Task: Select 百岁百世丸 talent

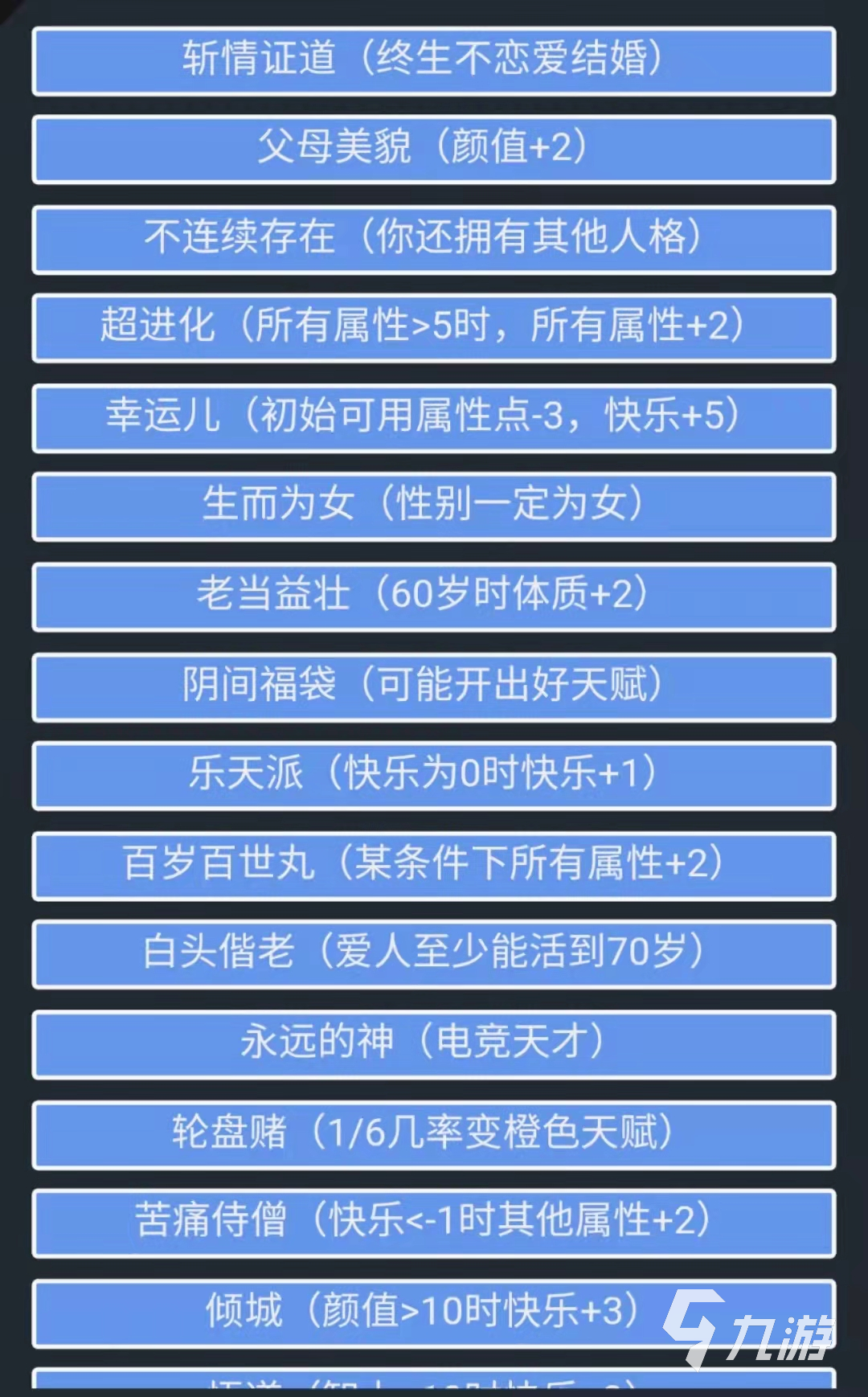Action: pyautogui.click(x=434, y=866)
